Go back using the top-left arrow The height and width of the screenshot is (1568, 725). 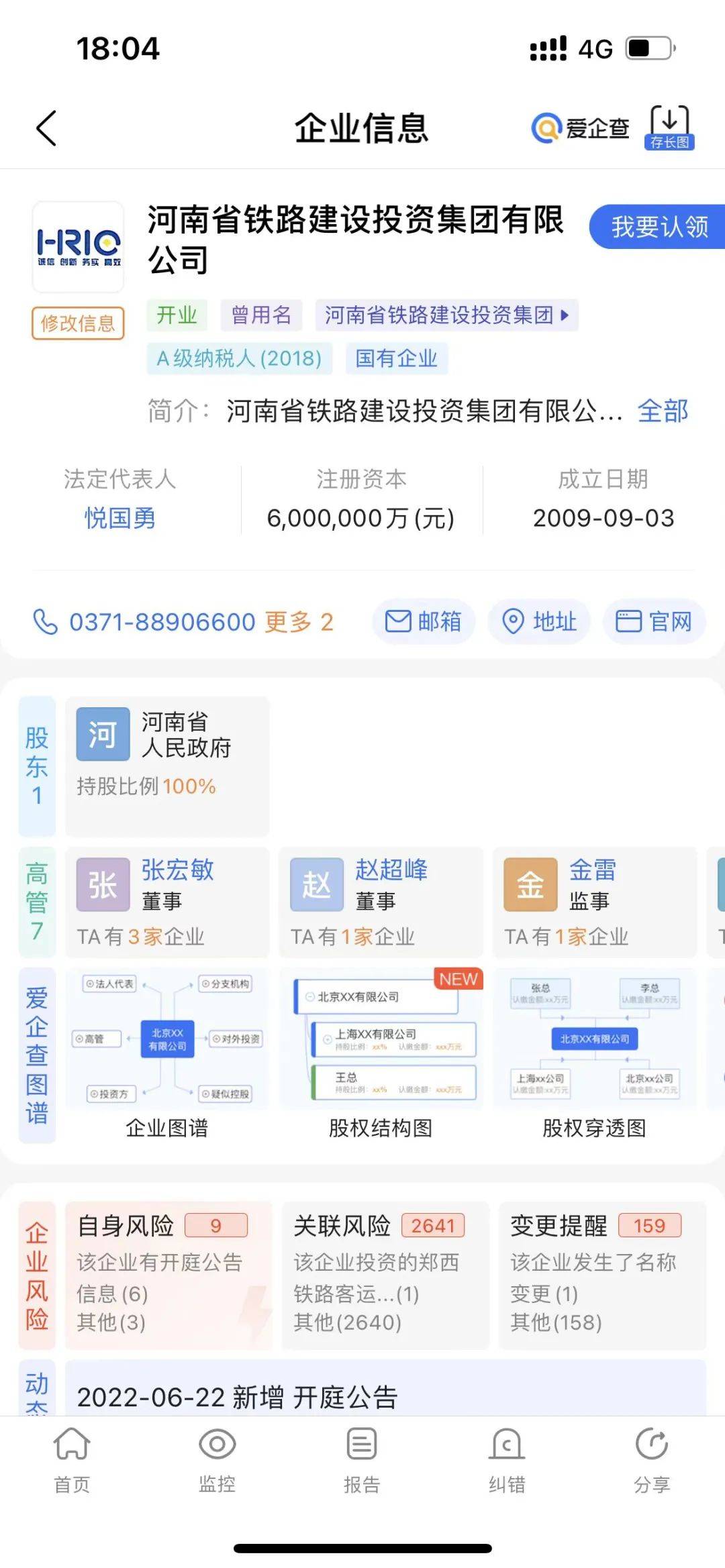(46, 128)
